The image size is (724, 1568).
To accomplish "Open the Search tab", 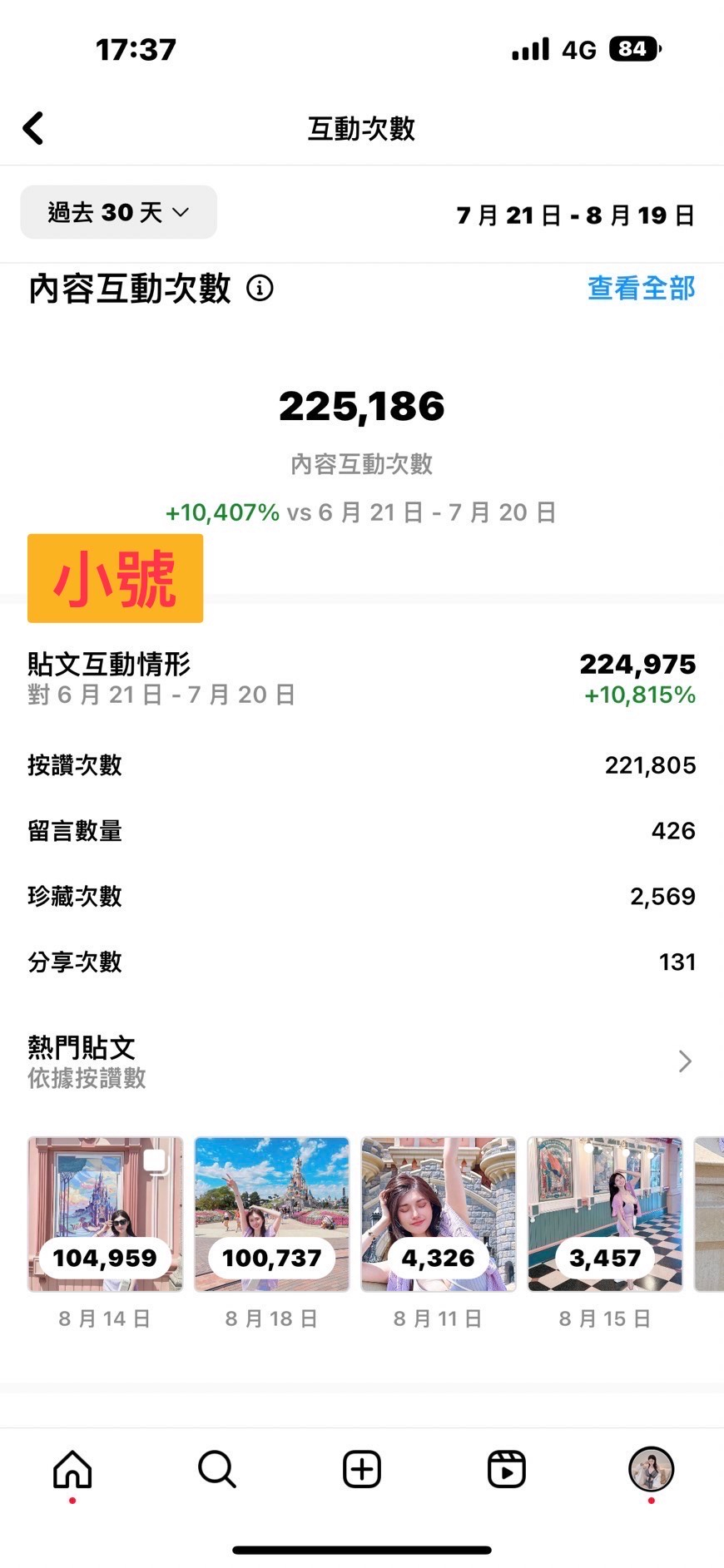I will pyautogui.click(x=217, y=1470).
